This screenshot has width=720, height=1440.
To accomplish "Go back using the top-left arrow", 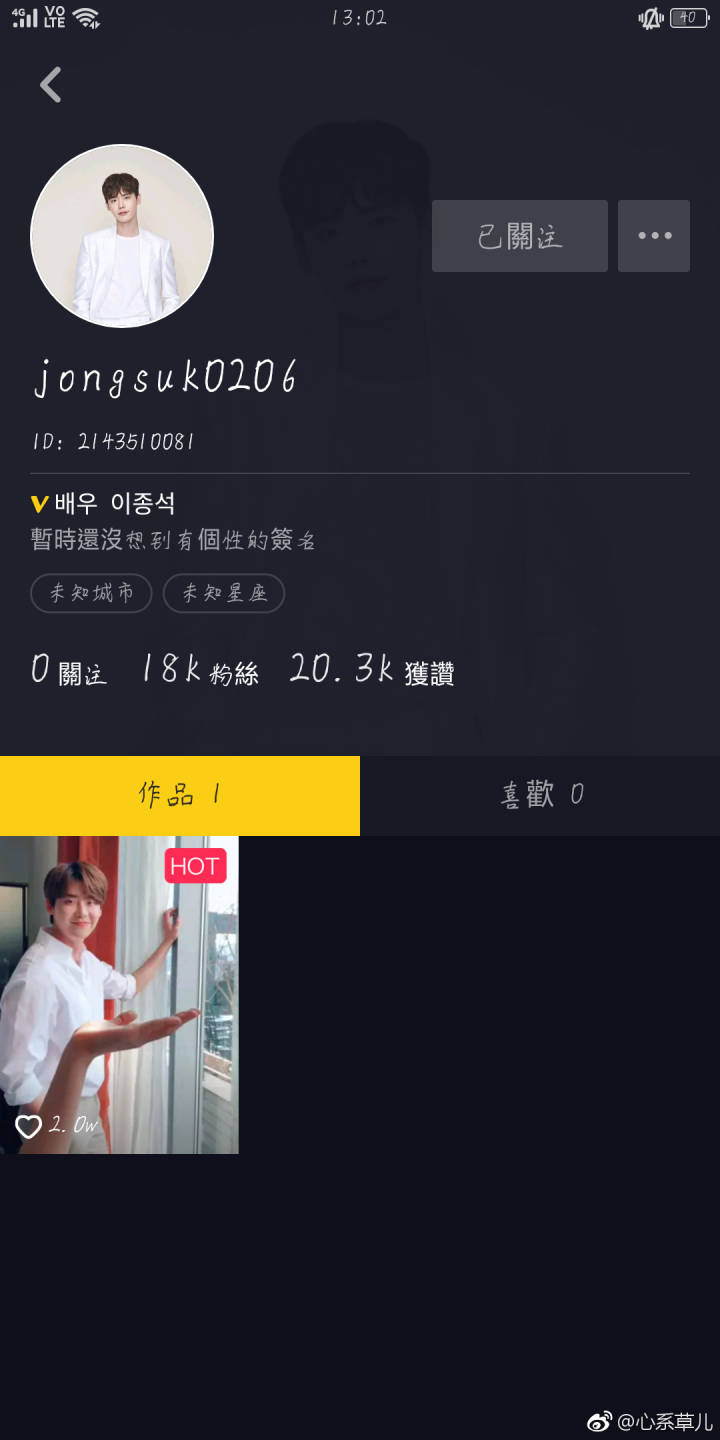I will (x=51, y=85).
